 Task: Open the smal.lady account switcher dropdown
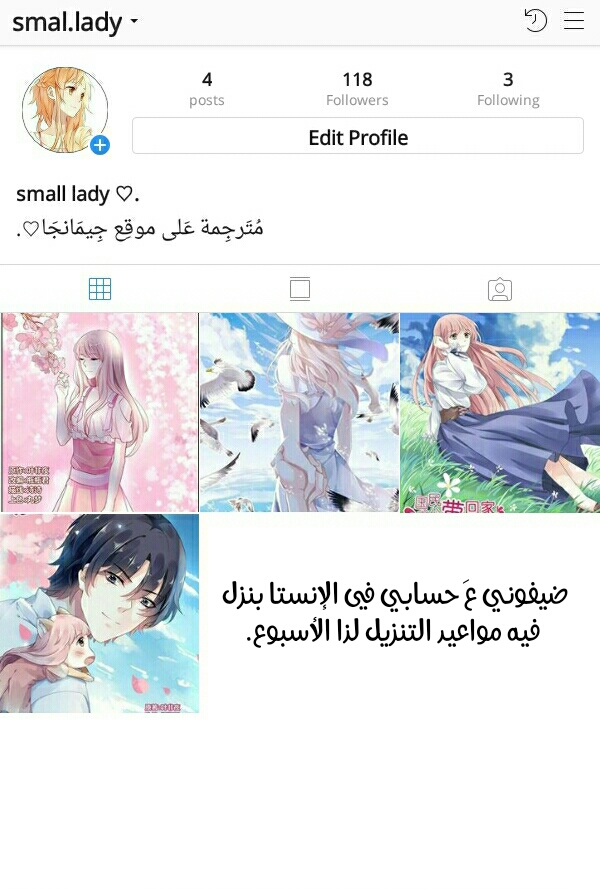(x=76, y=21)
